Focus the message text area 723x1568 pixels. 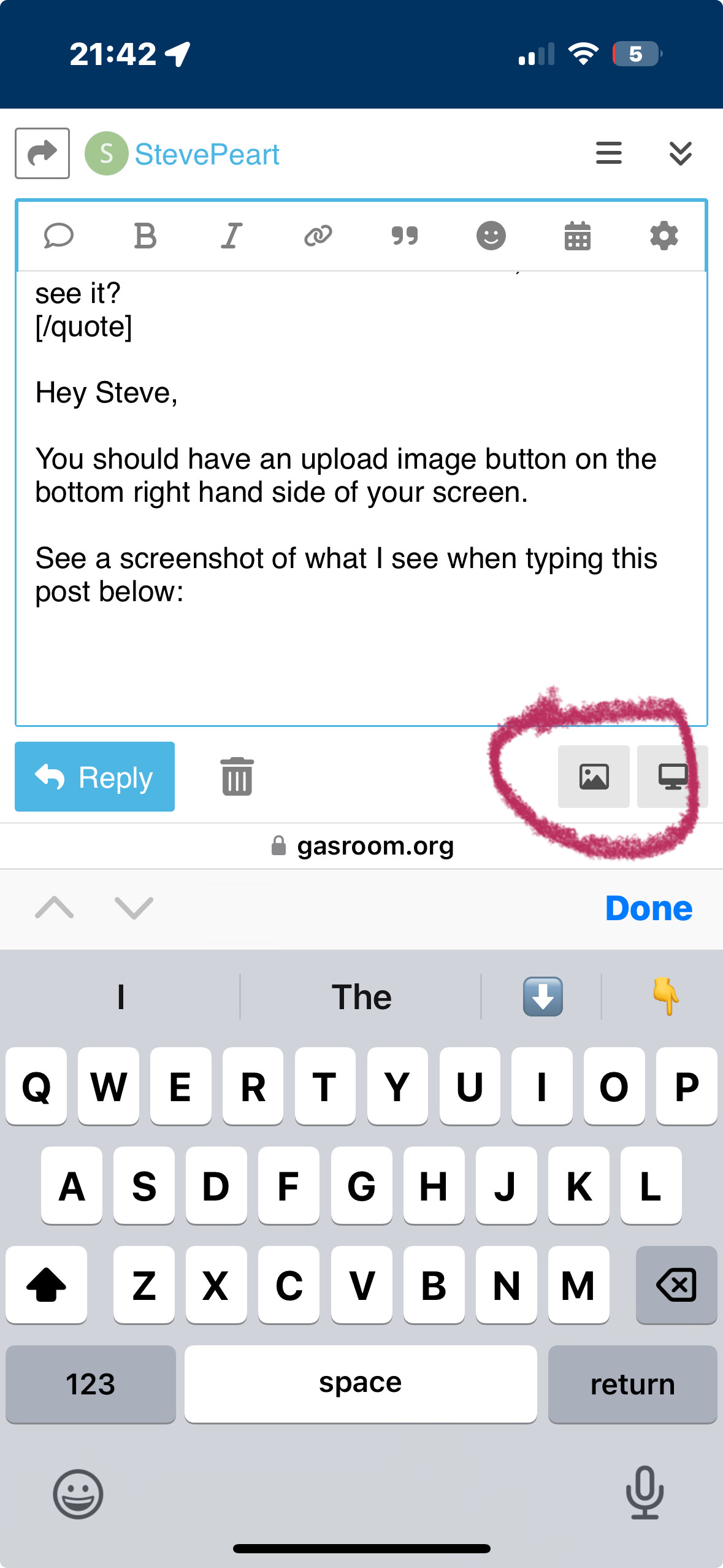(362, 498)
